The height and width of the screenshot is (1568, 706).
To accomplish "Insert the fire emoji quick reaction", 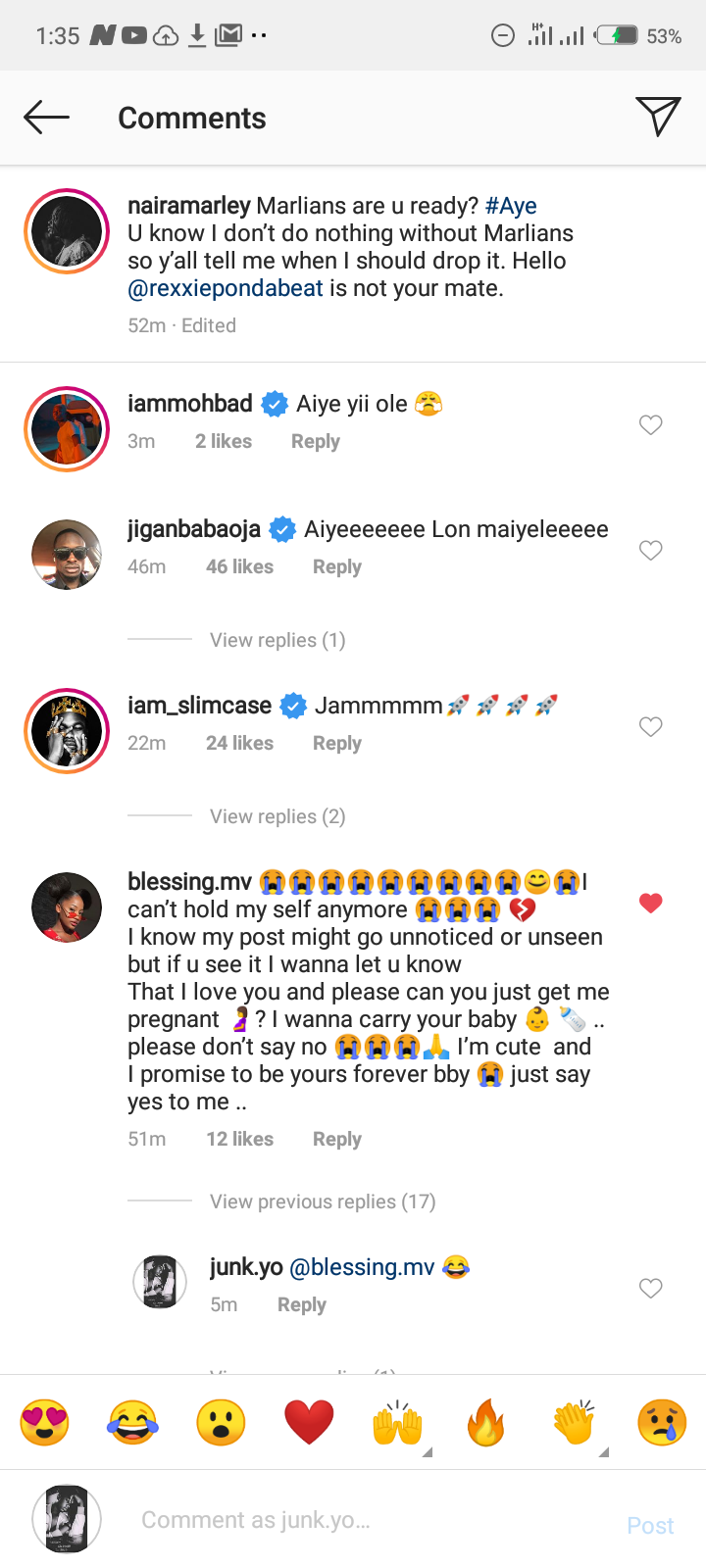I will pyautogui.click(x=485, y=1422).
